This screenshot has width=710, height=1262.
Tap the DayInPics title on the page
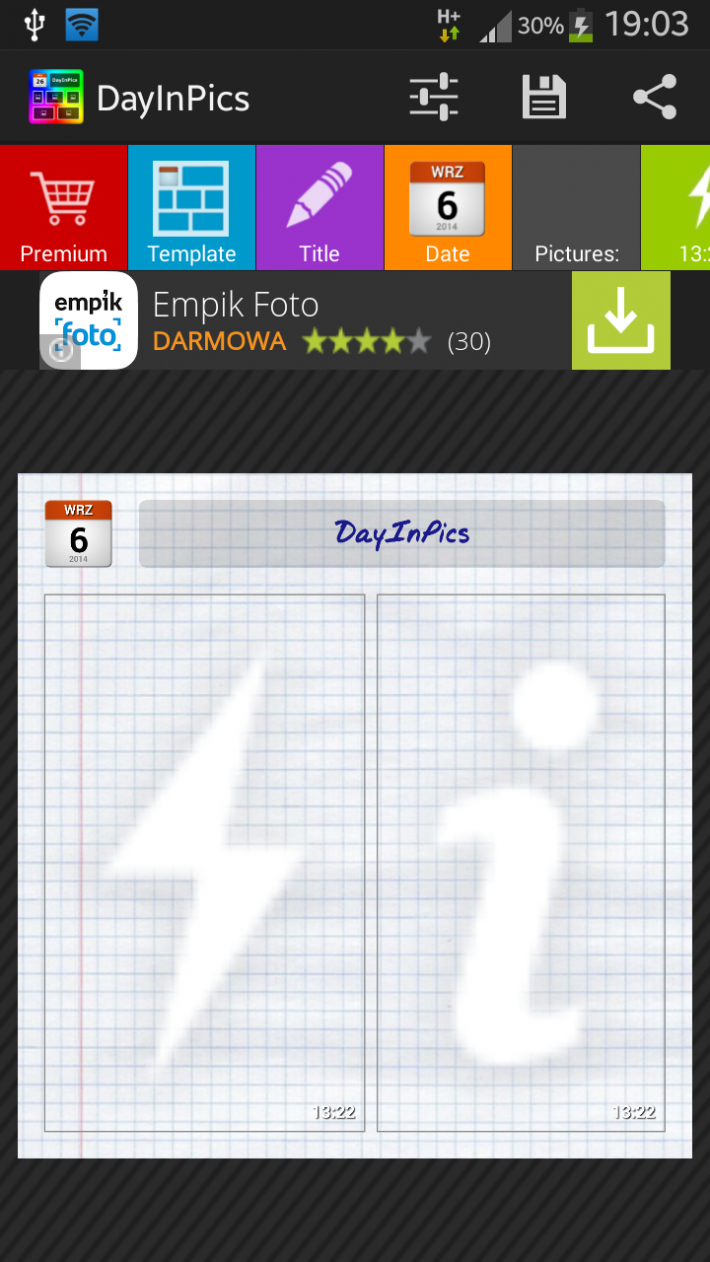[401, 533]
